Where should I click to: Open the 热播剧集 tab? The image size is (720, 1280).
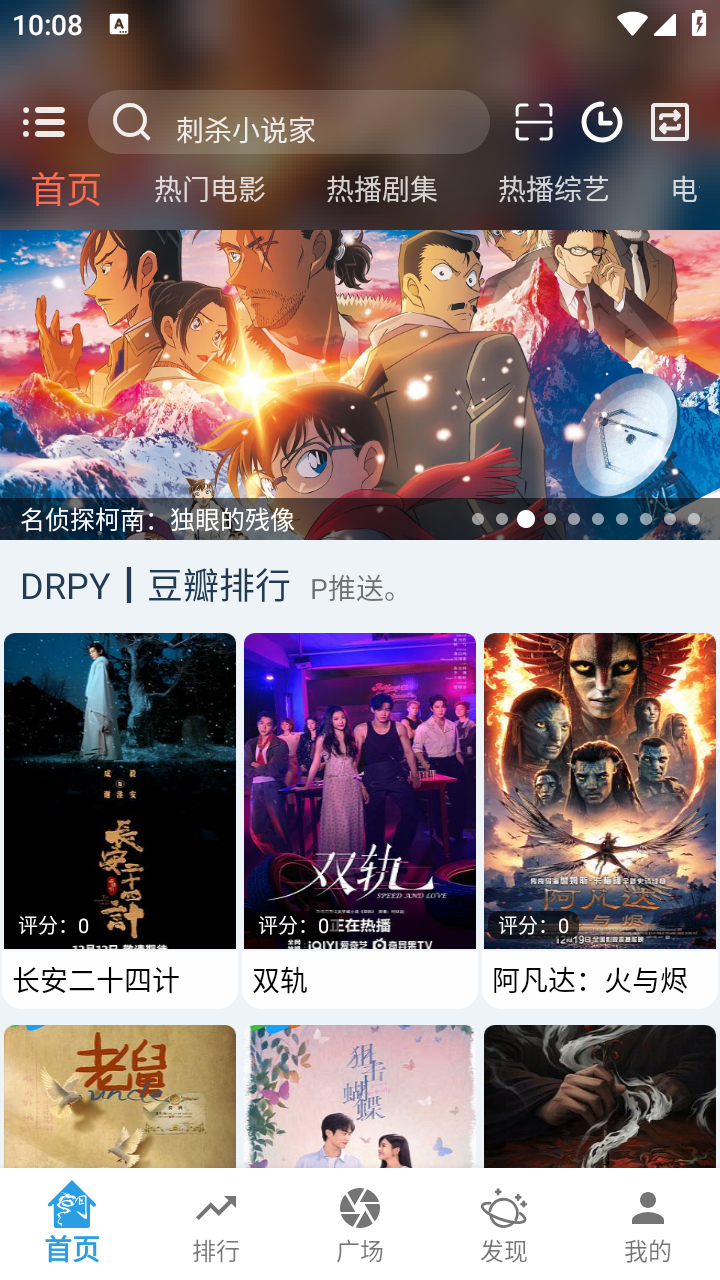pos(380,190)
